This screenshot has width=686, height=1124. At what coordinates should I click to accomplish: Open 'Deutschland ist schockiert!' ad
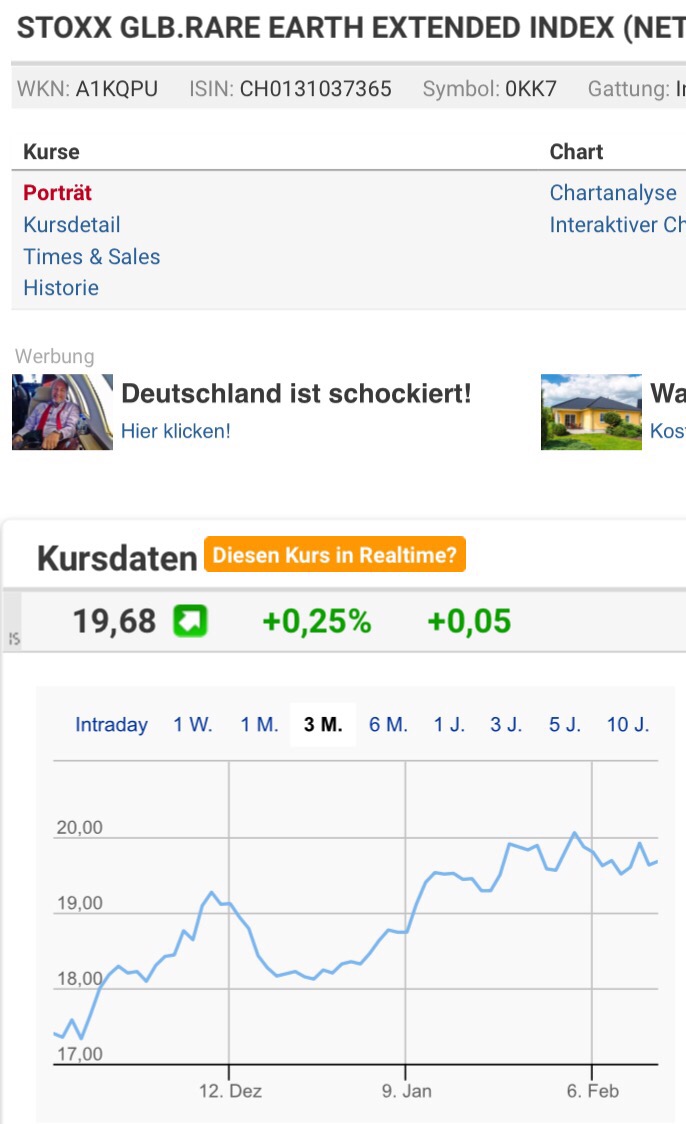click(x=296, y=394)
